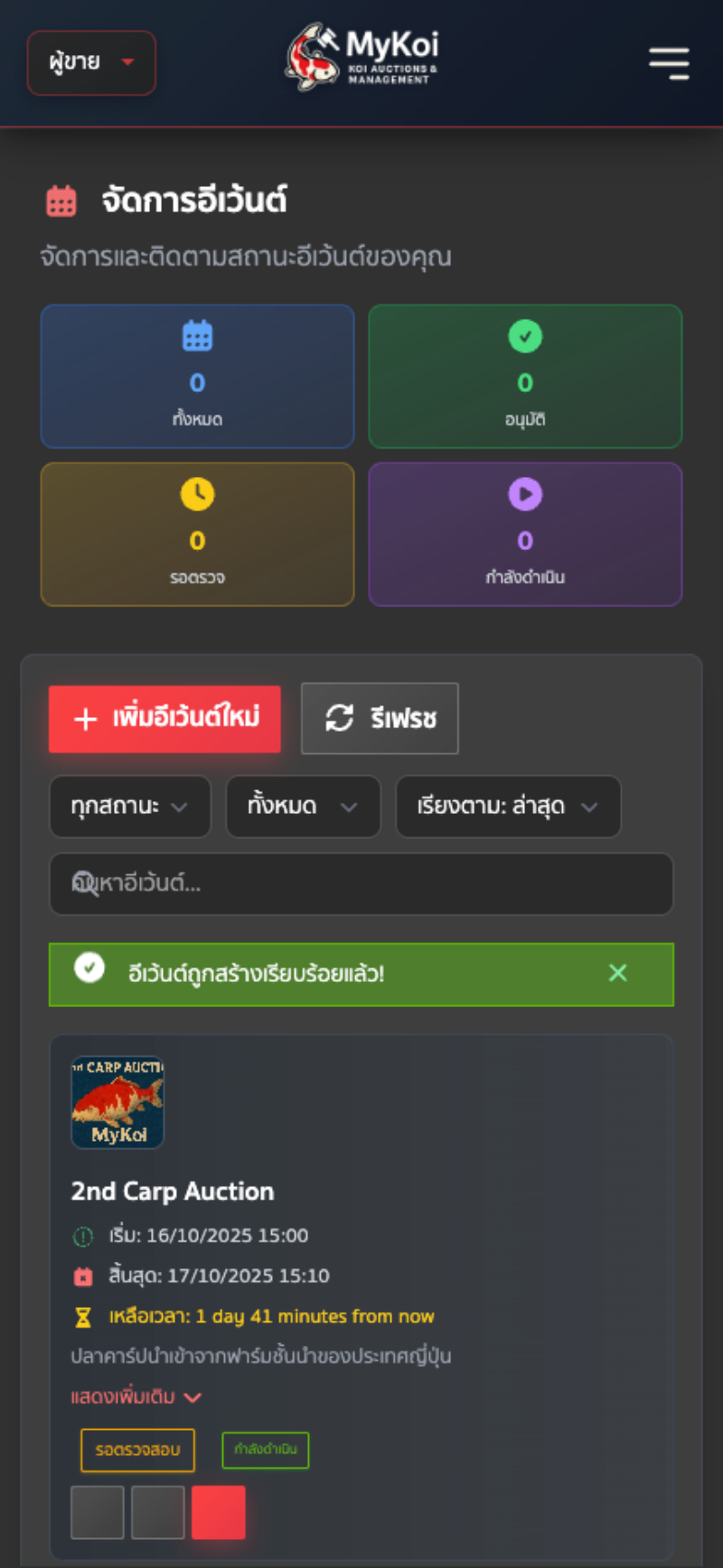Open the ผู้ขาย role dropdown
This screenshot has width=723, height=1568.
[x=91, y=62]
